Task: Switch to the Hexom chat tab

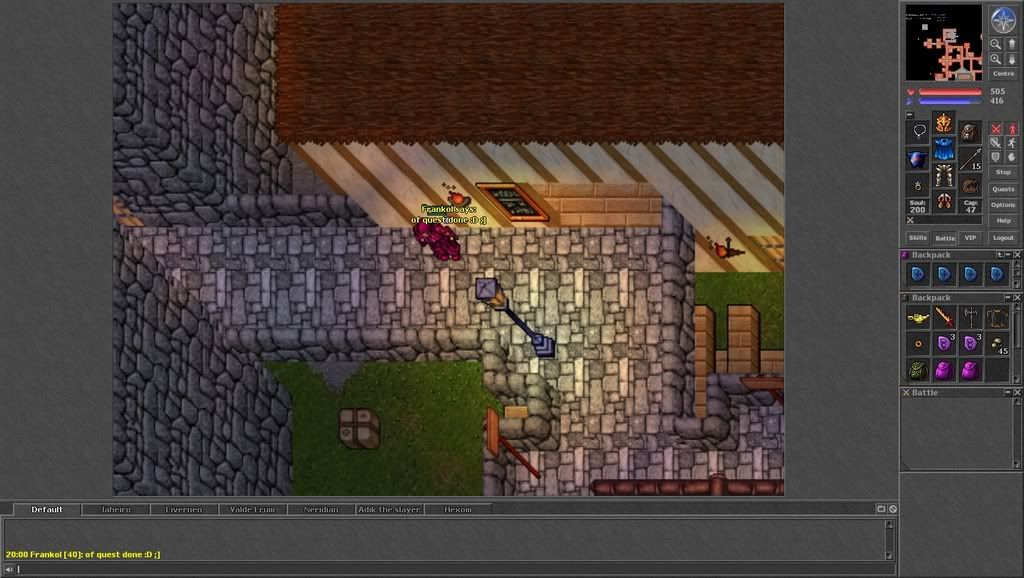Action: tap(458, 509)
